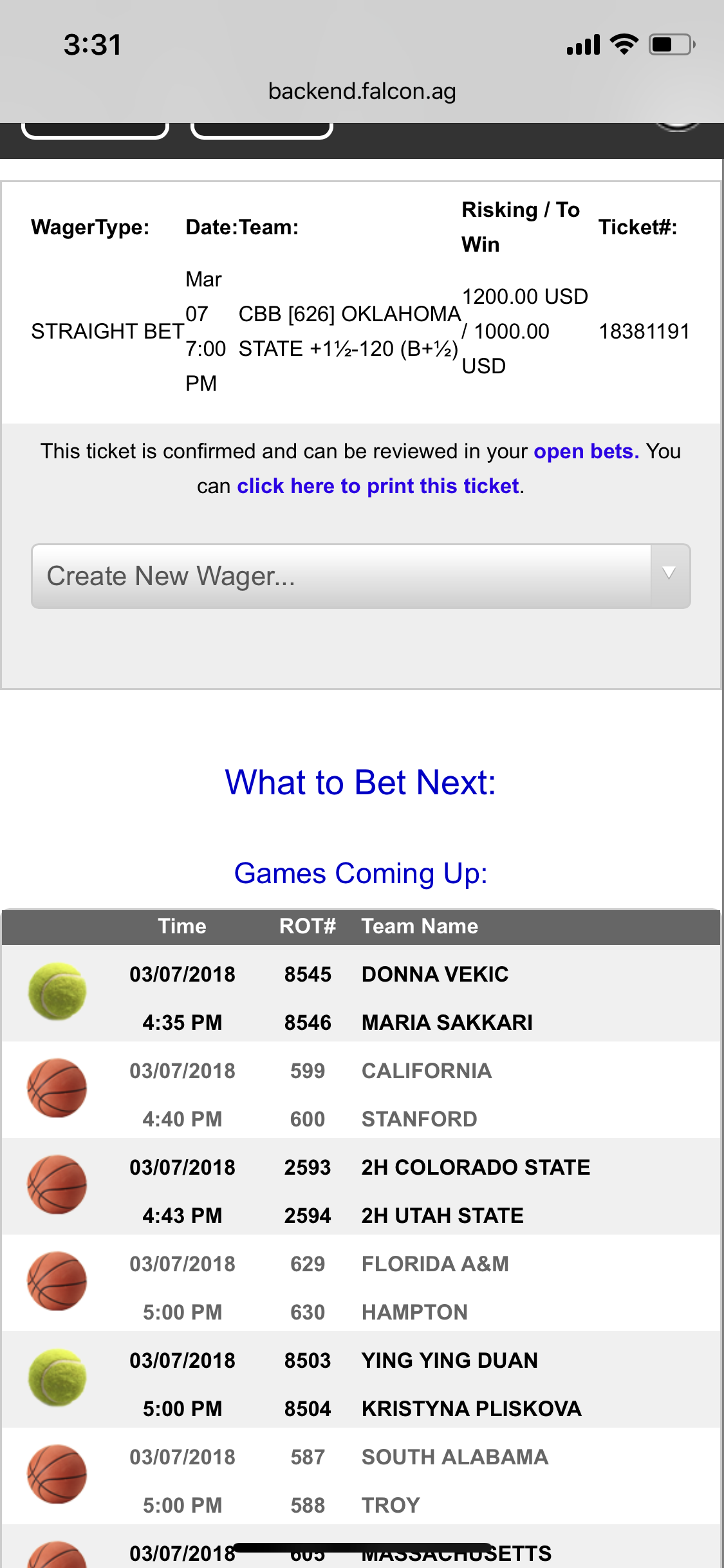
Task: Open Ying Ying Duan vs Kristyna Pliskova
Action: pyautogui.click(x=361, y=1379)
